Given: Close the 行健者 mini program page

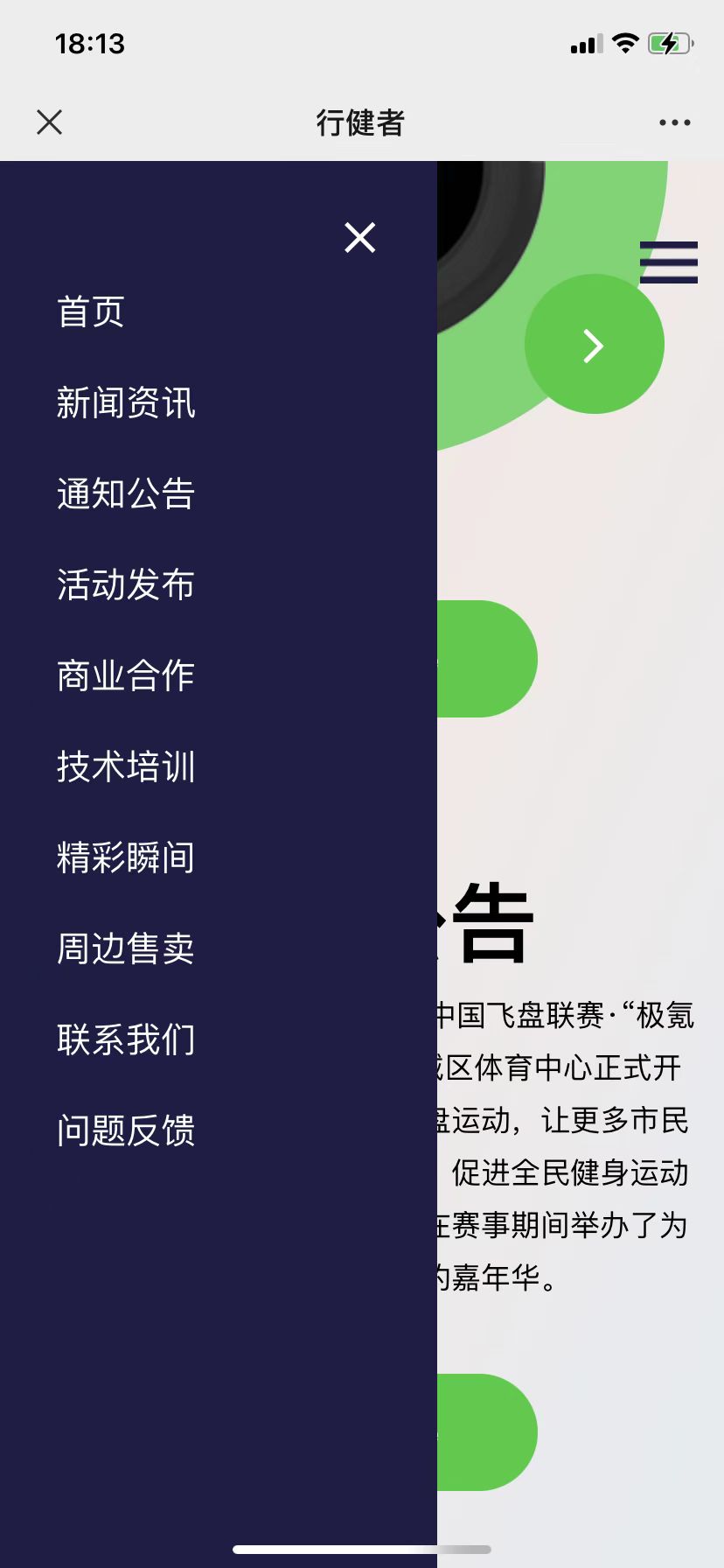Looking at the screenshot, I should tap(50, 122).
